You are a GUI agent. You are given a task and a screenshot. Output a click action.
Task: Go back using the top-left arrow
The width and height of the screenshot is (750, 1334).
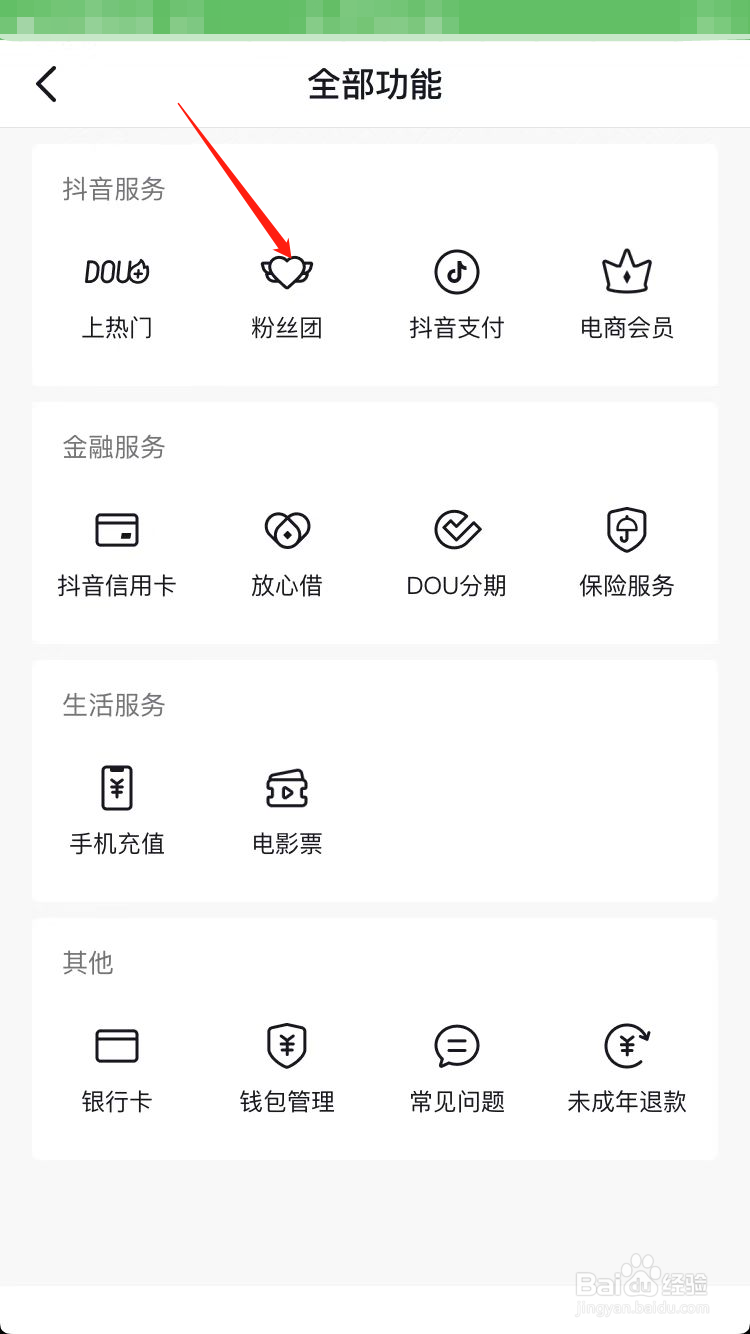[x=47, y=85]
